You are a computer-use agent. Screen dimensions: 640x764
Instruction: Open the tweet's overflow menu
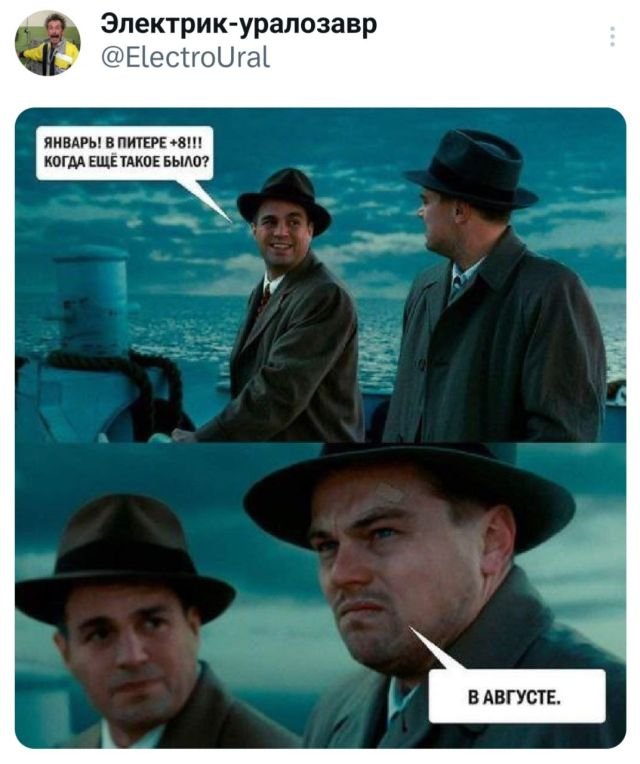click(612, 37)
